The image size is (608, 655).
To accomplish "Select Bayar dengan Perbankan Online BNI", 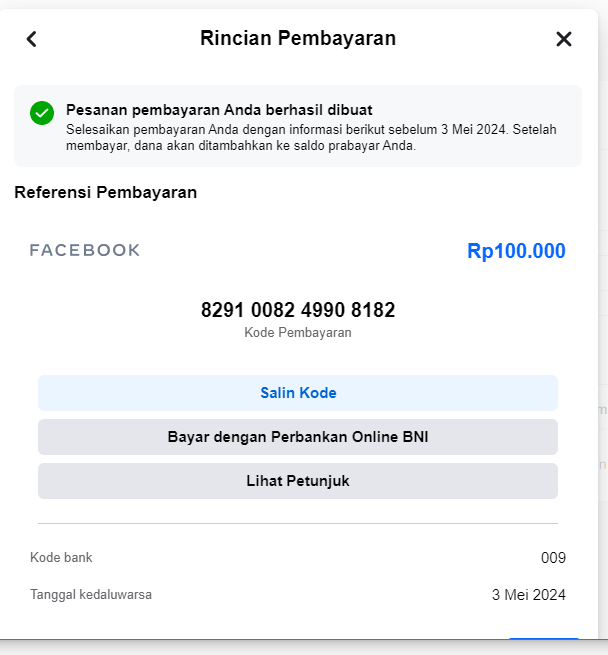I will (298, 437).
